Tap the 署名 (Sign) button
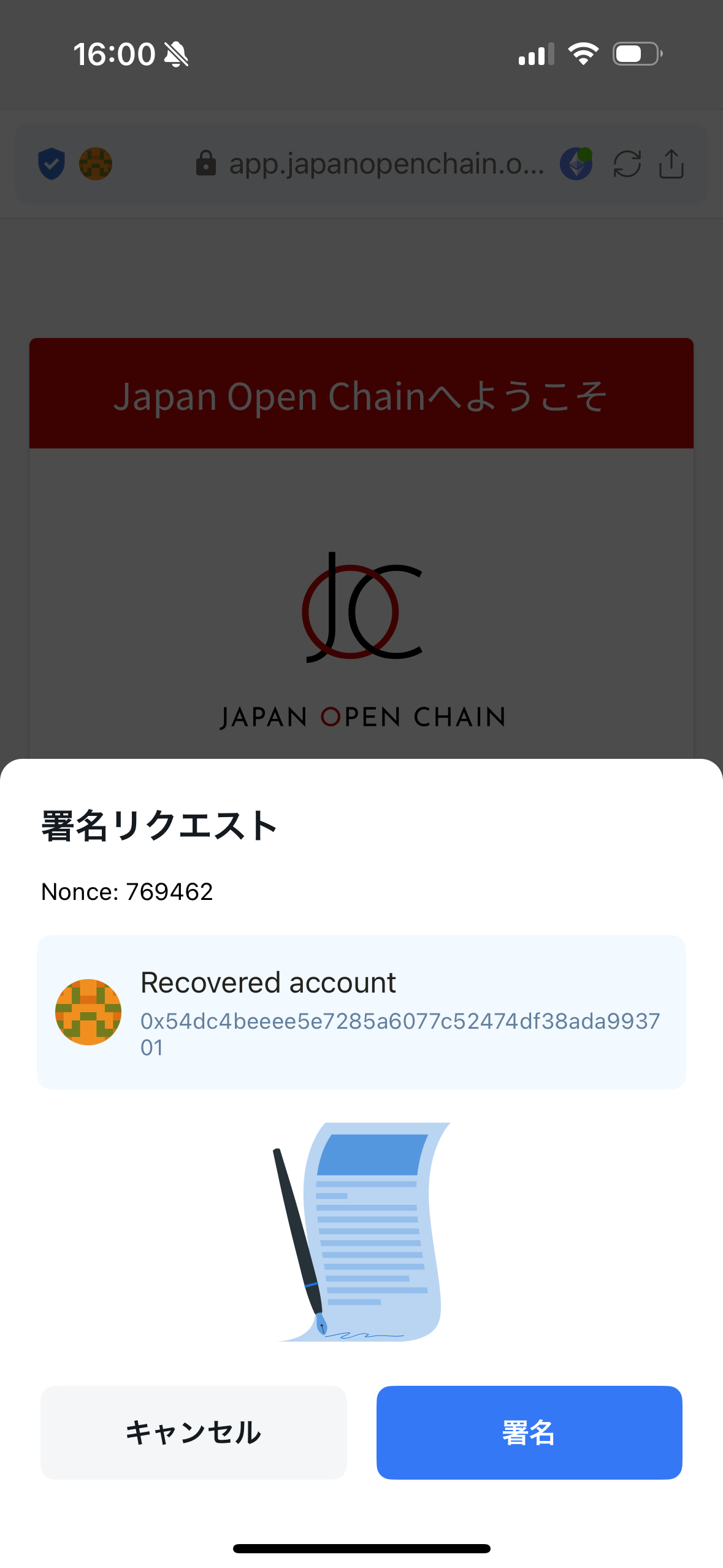 pyautogui.click(x=529, y=1432)
